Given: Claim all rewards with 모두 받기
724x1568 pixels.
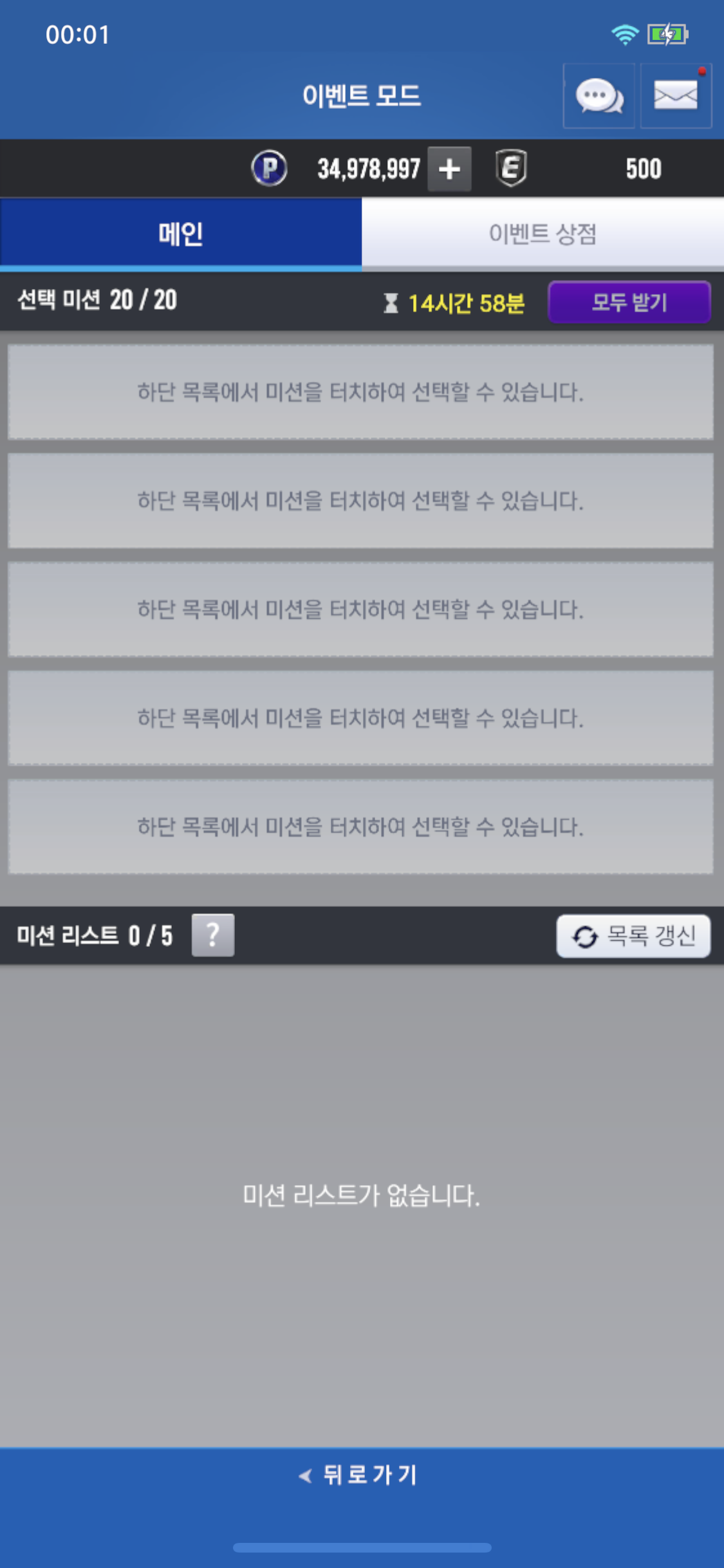Looking at the screenshot, I should (629, 302).
